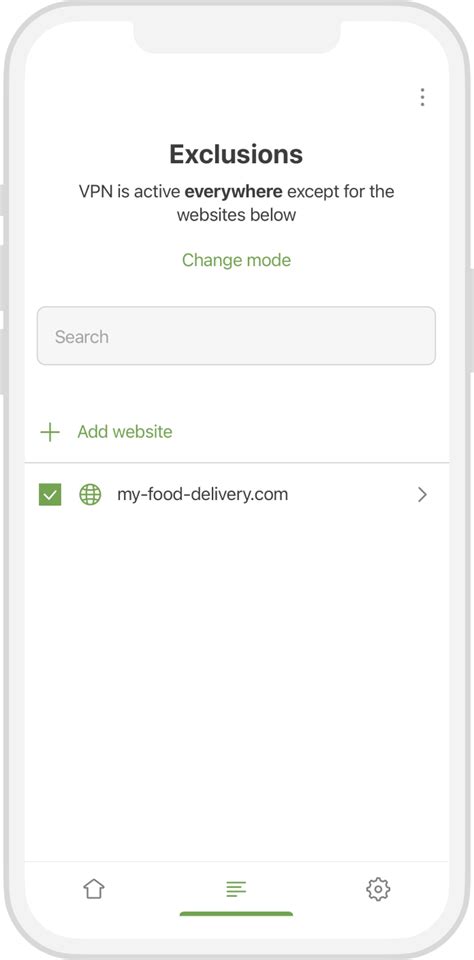
Task: Open details via the my-food-delivery.com chevron
Action: point(422,495)
